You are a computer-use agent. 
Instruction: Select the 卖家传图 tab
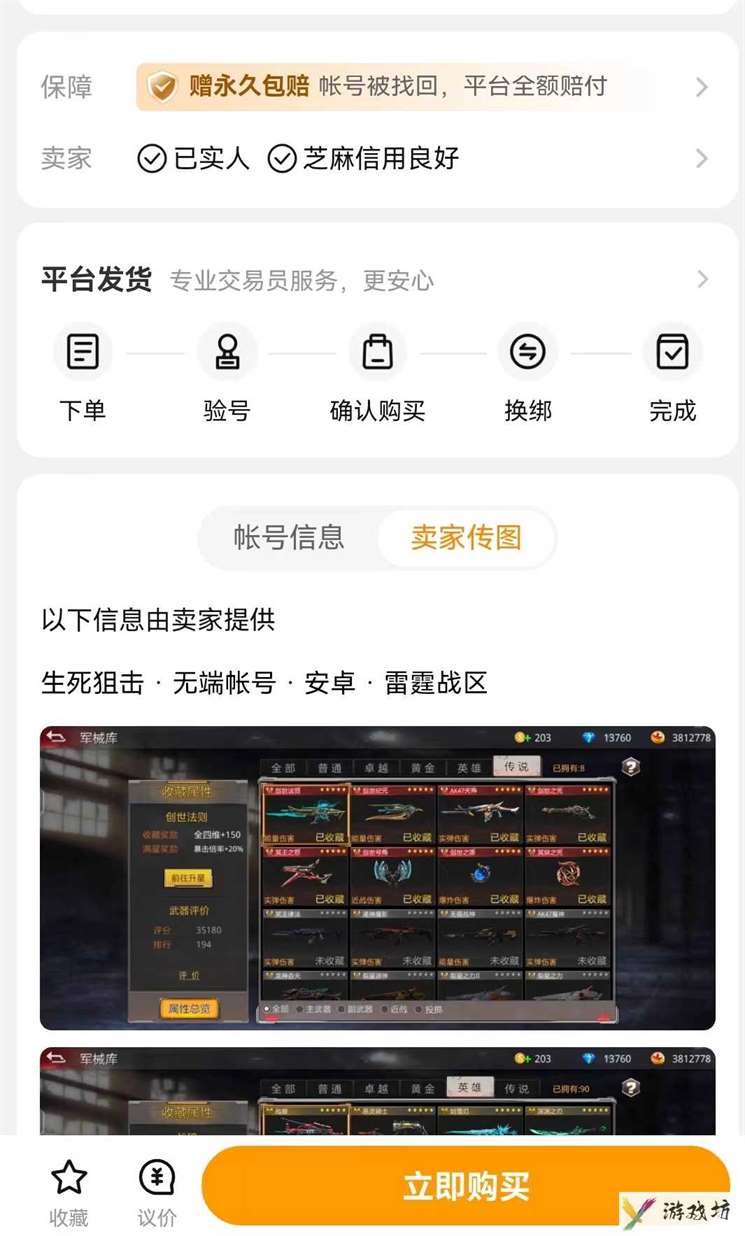[466, 538]
